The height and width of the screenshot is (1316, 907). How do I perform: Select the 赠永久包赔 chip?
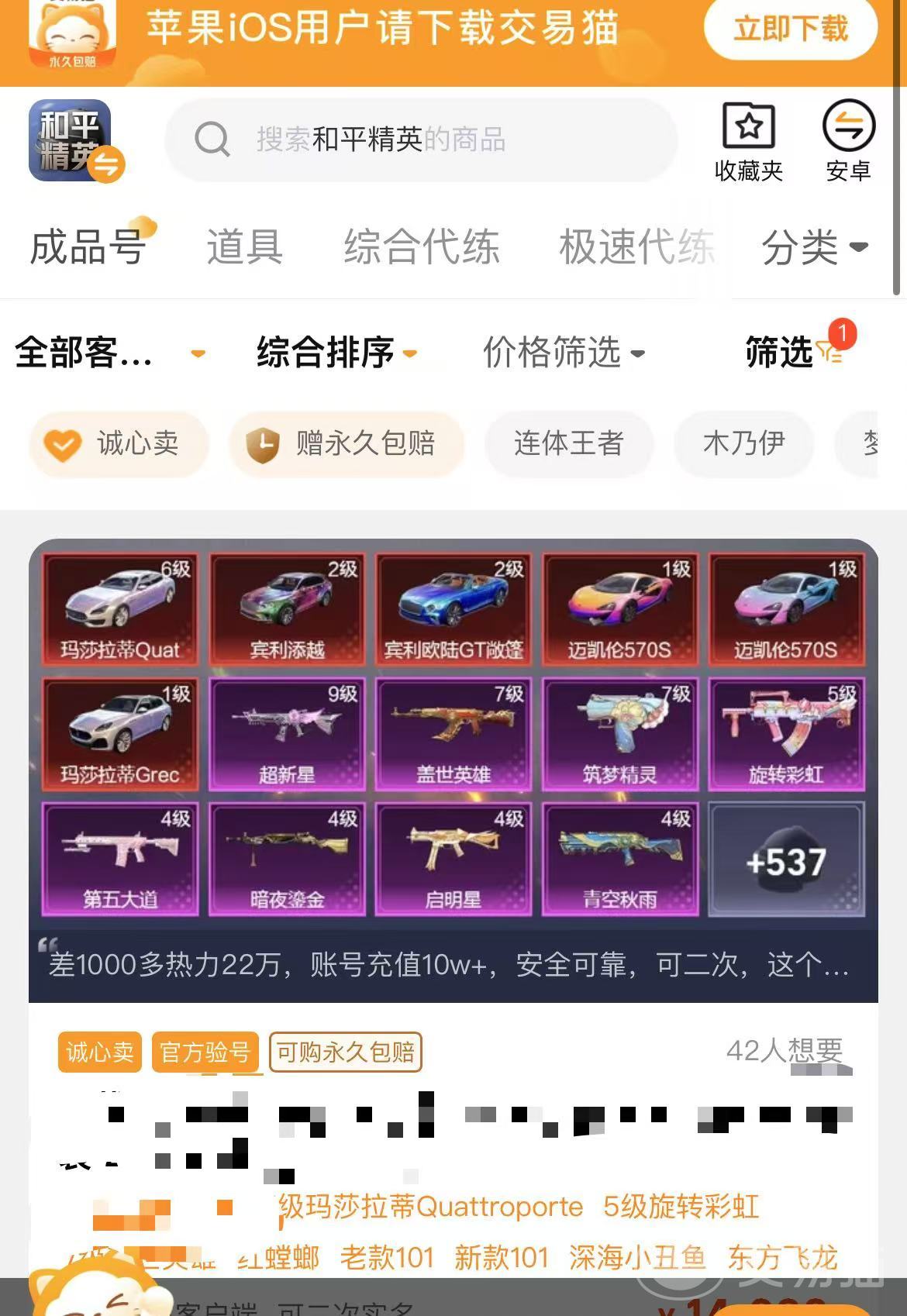(x=346, y=444)
